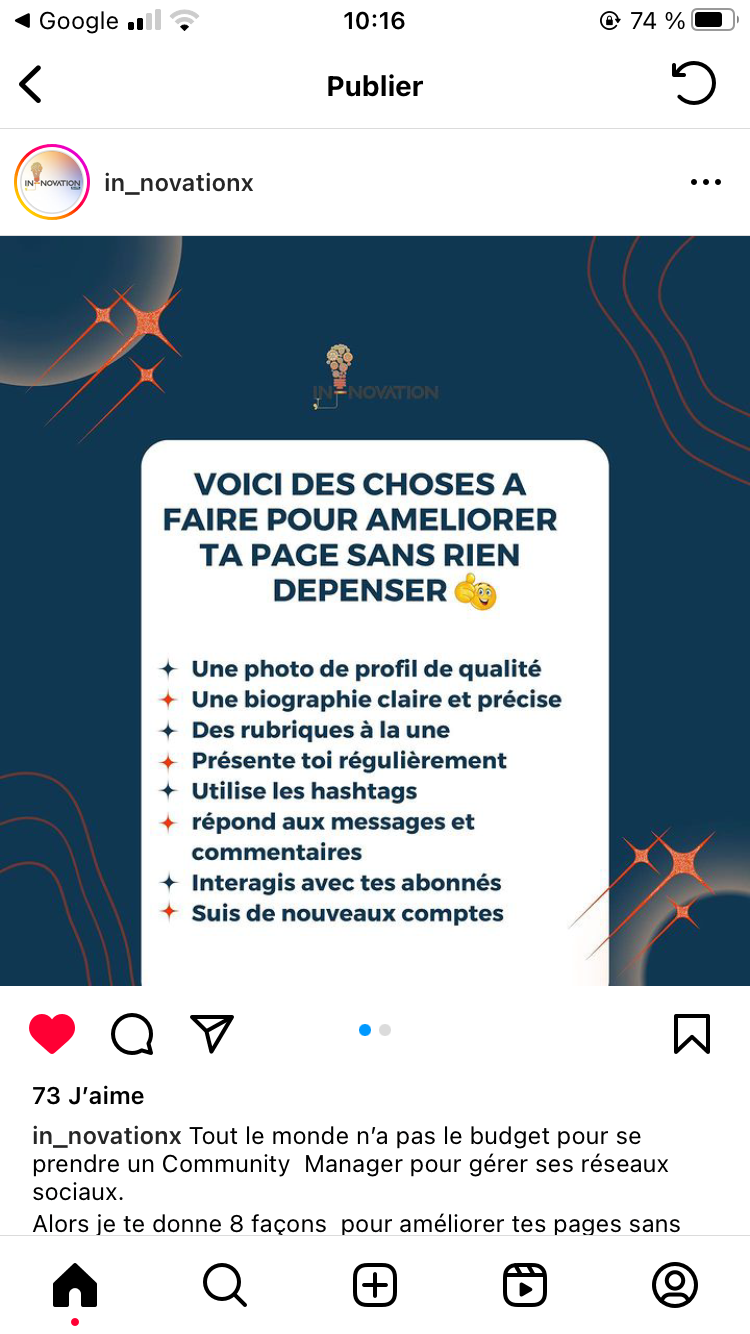Open the Search tab
Image resolution: width=750 pixels, height=1334 pixels.
[225, 1285]
